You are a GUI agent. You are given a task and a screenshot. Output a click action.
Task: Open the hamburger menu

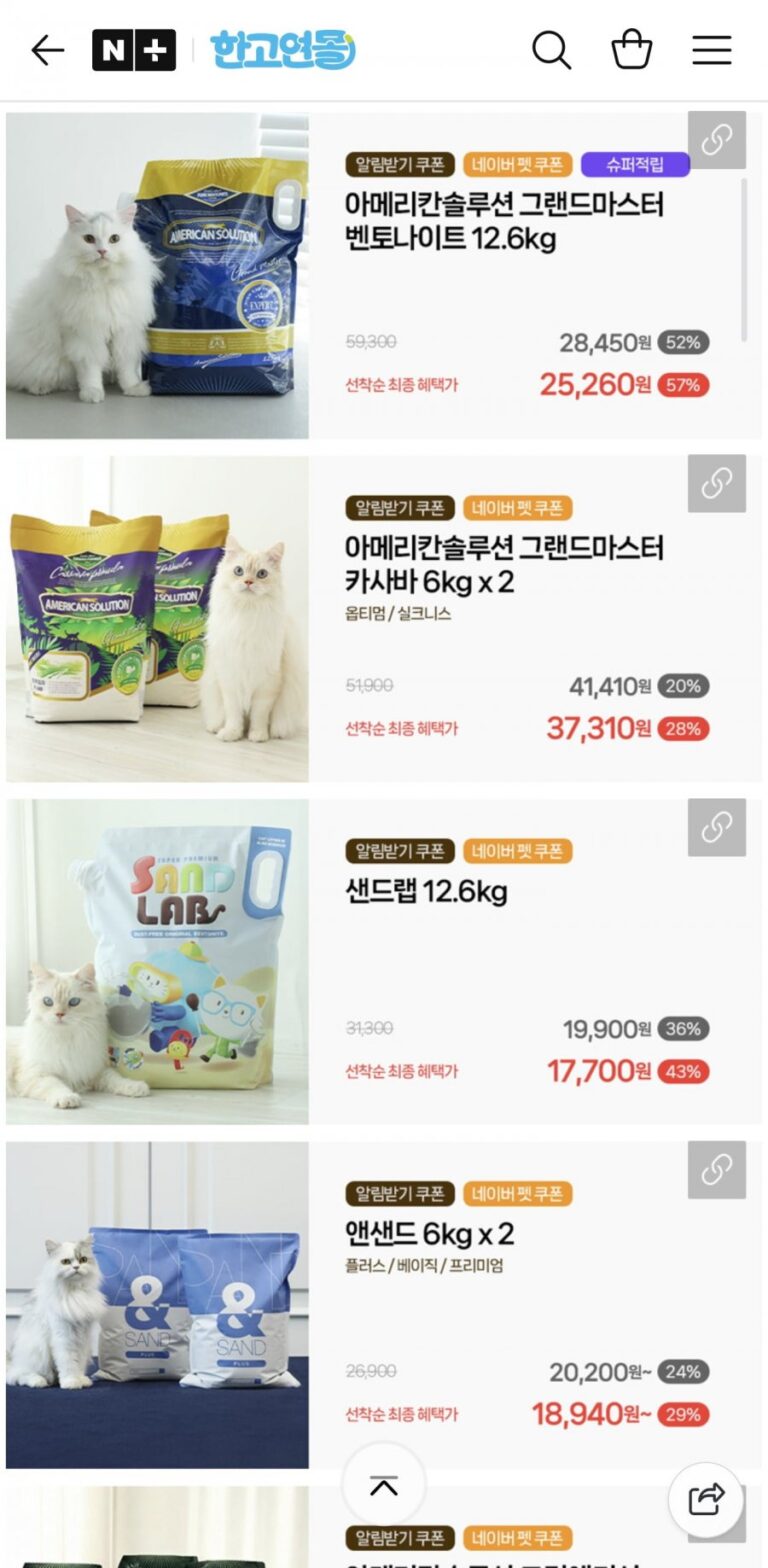click(x=712, y=50)
